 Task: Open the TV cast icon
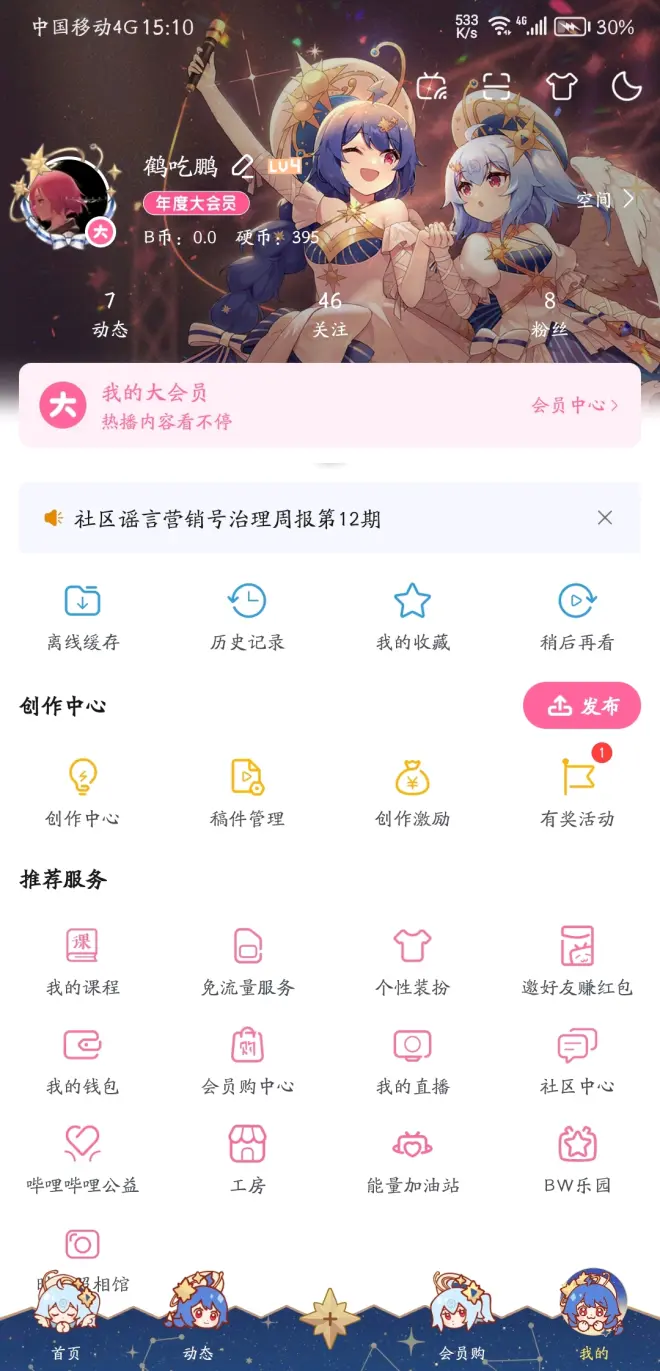(432, 86)
